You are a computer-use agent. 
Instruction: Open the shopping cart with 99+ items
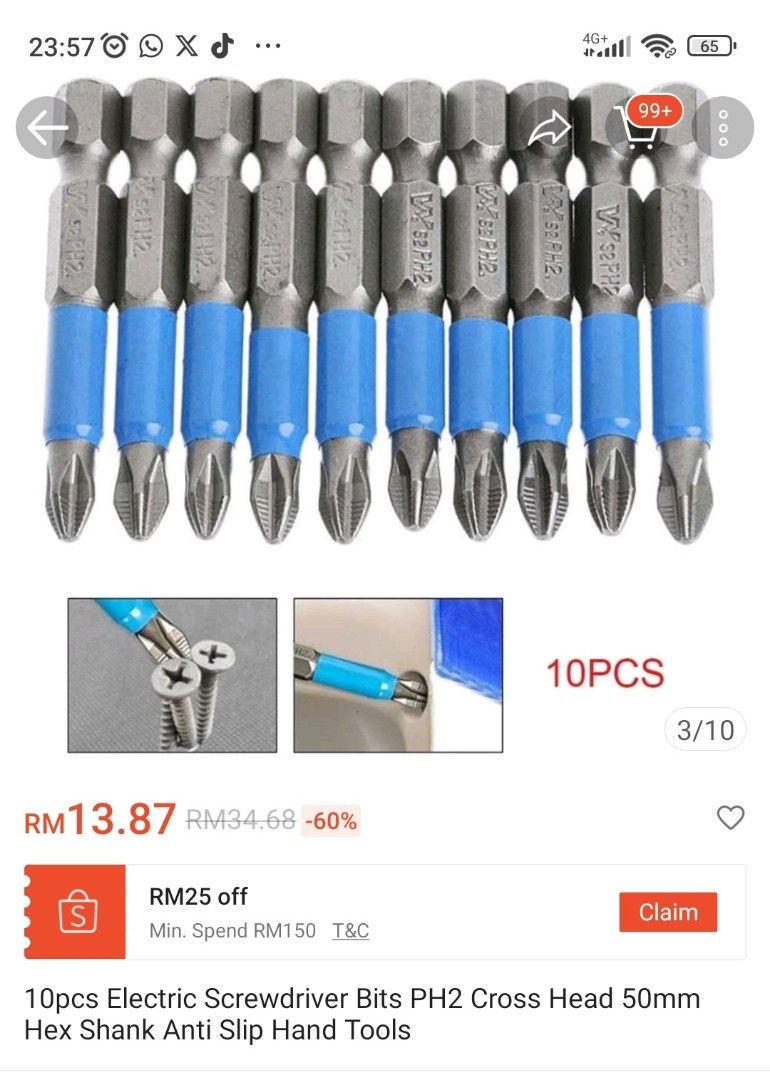638,128
